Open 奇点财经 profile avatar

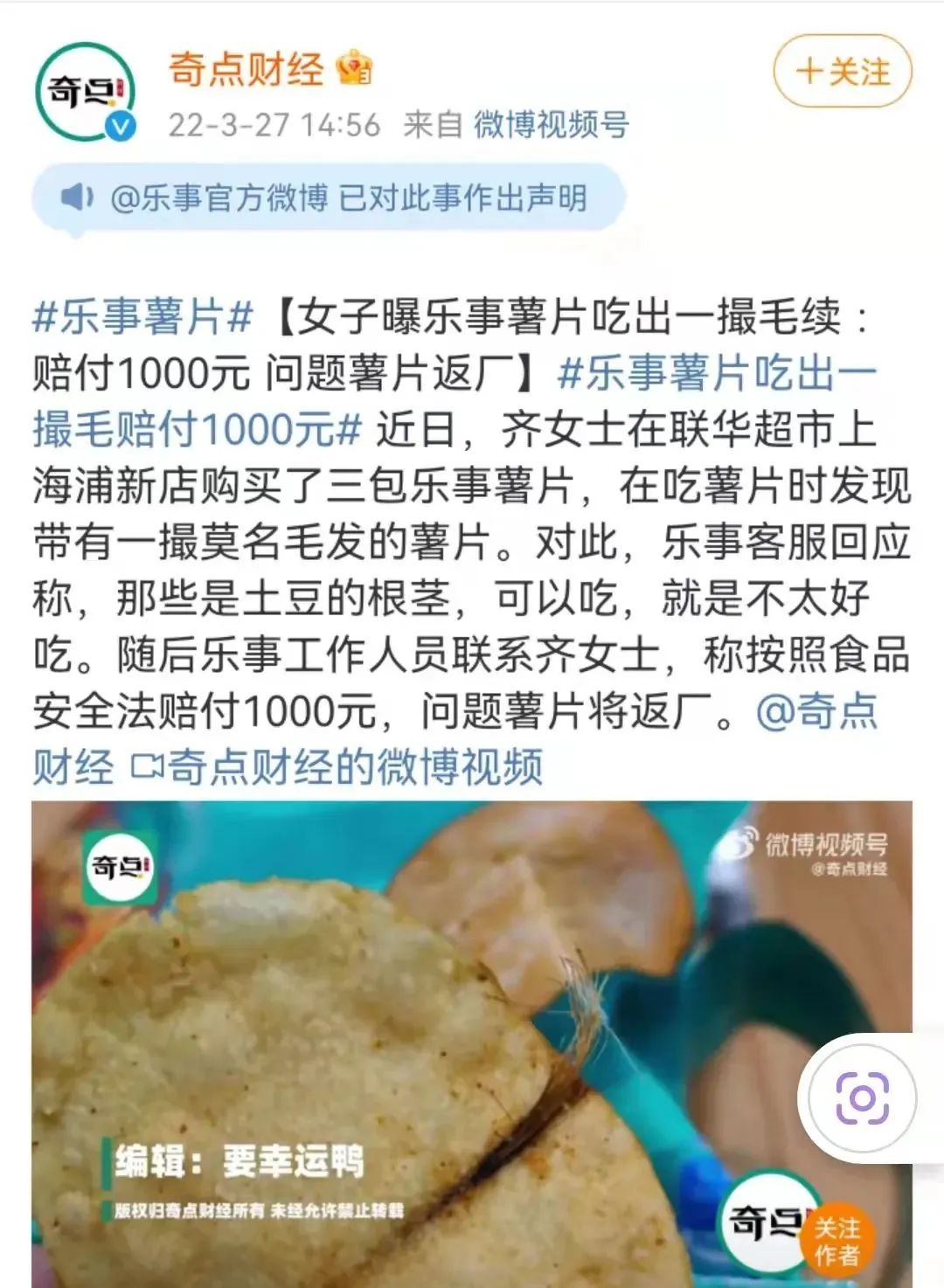click(85, 92)
